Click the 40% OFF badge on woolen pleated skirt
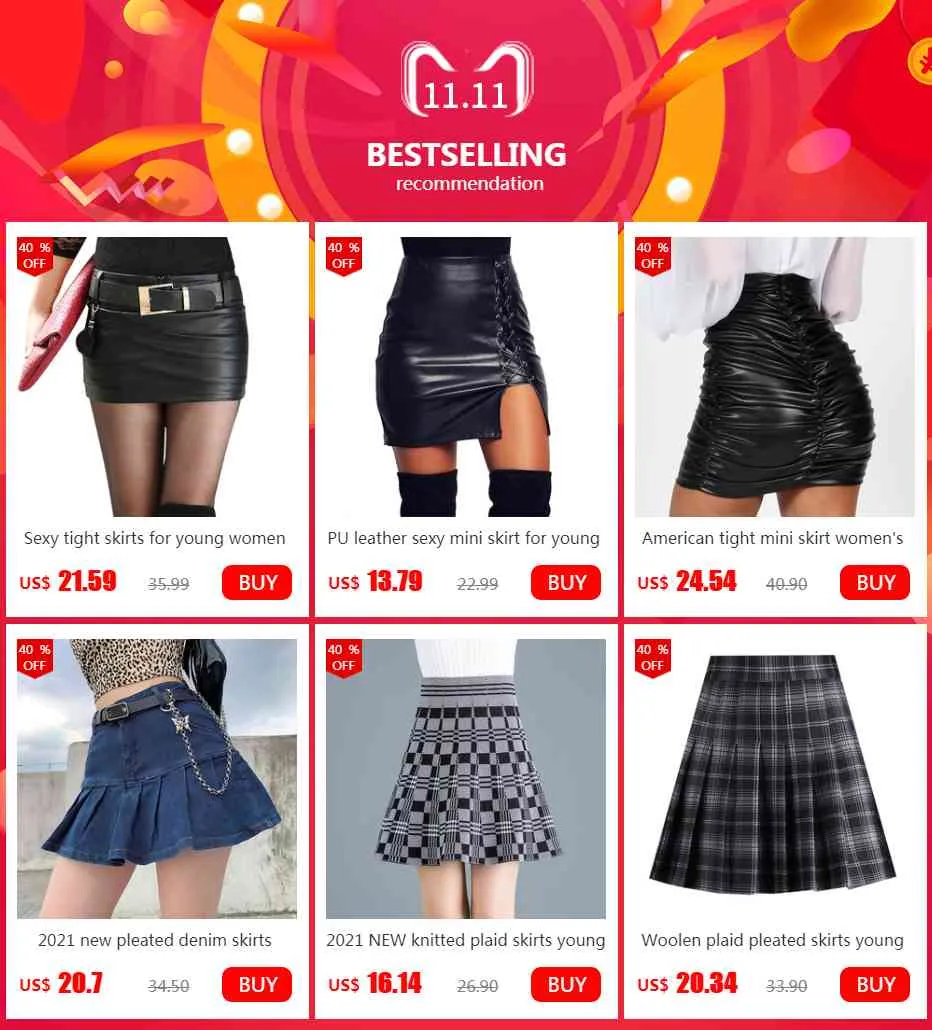 tap(653, 658)
